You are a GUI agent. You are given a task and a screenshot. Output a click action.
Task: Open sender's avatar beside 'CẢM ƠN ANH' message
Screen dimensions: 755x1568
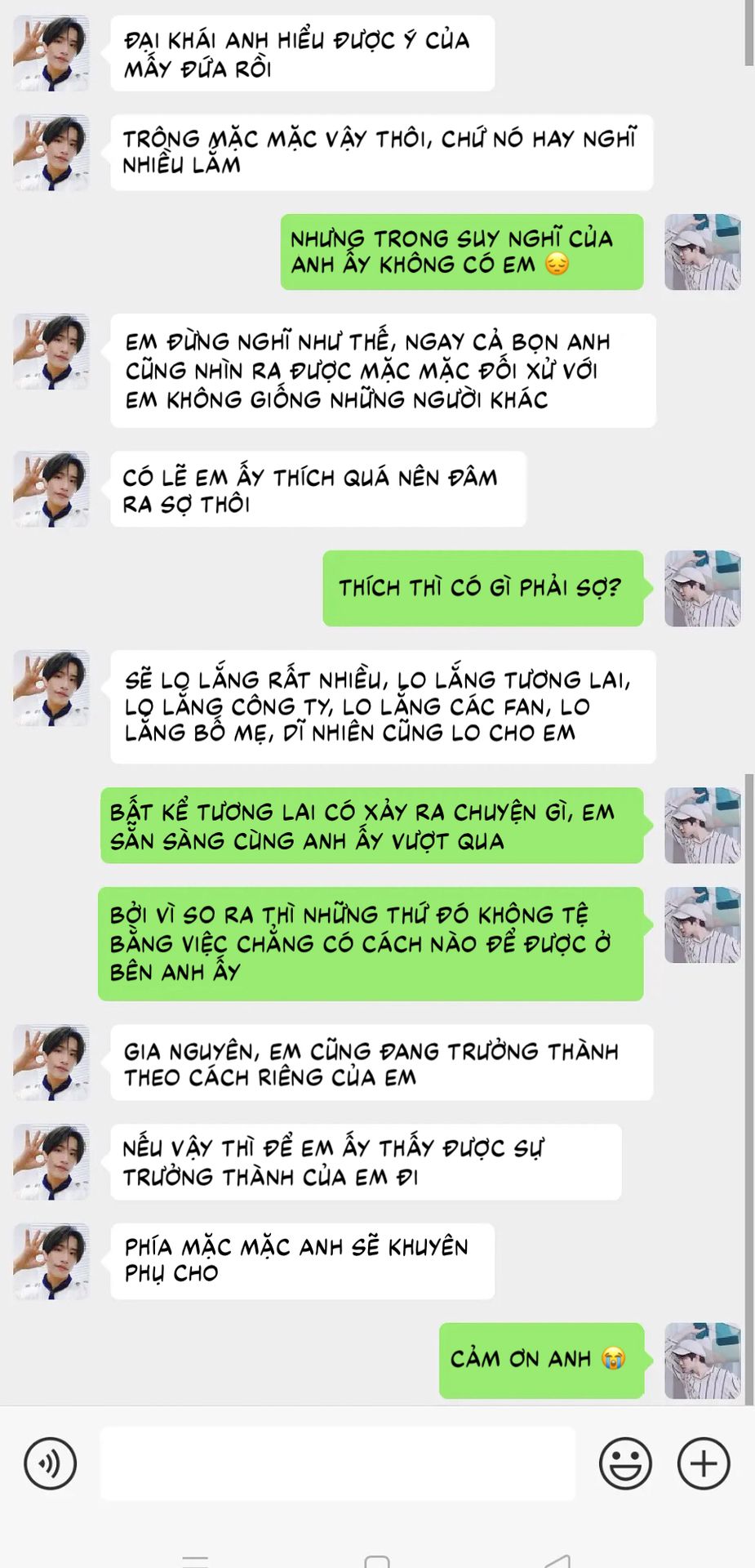[x=703, y=1361]
